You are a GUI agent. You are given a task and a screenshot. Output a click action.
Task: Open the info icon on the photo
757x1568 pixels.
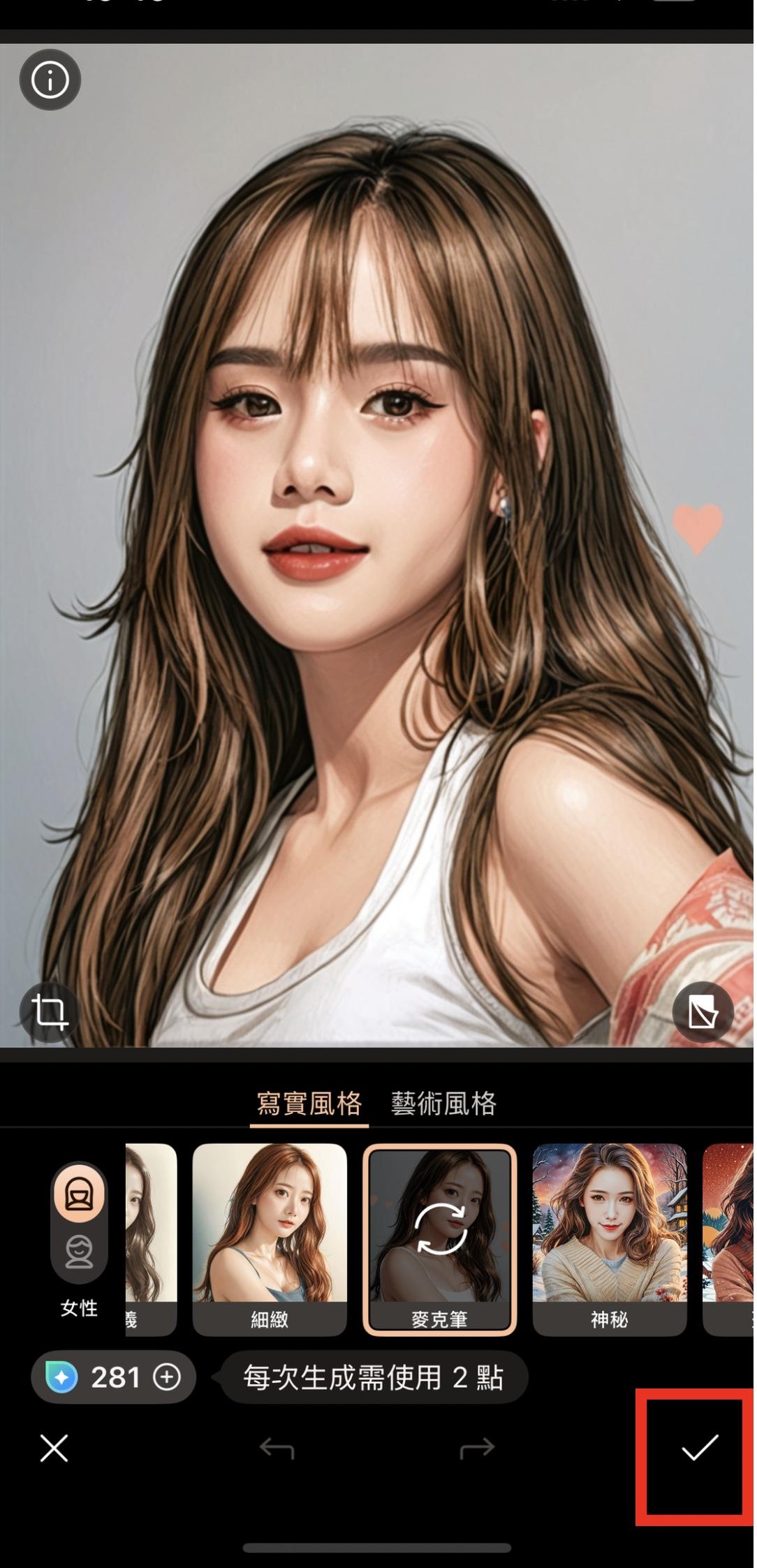coord(50,80)
